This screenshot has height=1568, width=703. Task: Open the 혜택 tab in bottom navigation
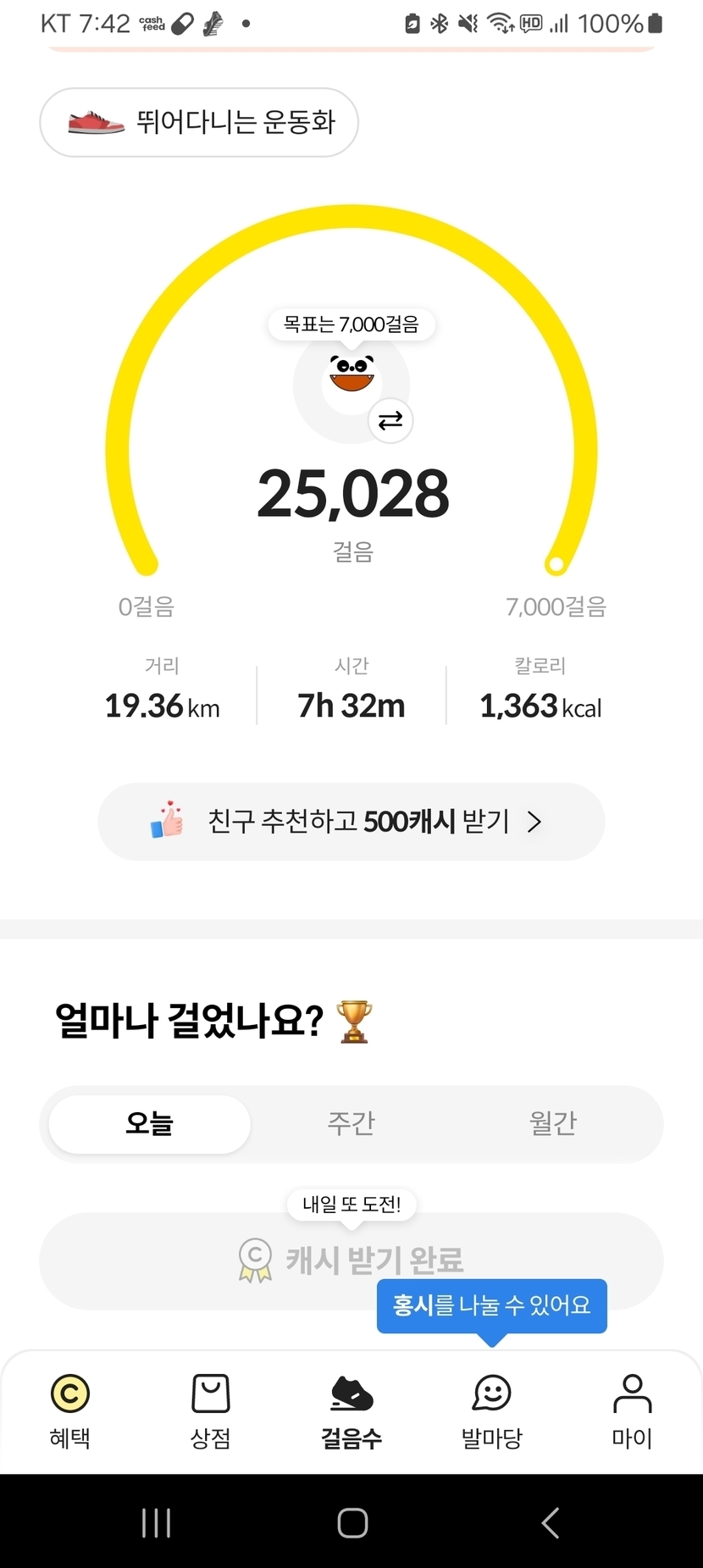[x=70, y=1411]
